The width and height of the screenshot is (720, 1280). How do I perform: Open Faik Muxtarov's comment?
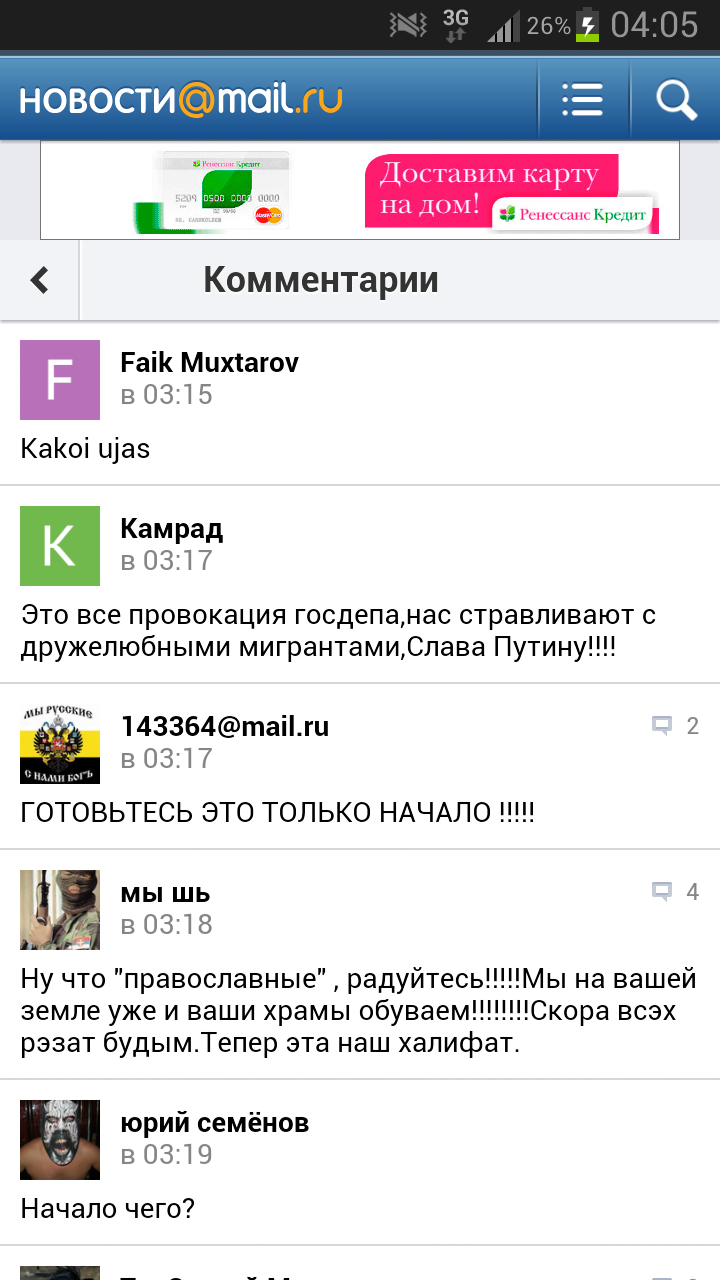pos(360,448)
